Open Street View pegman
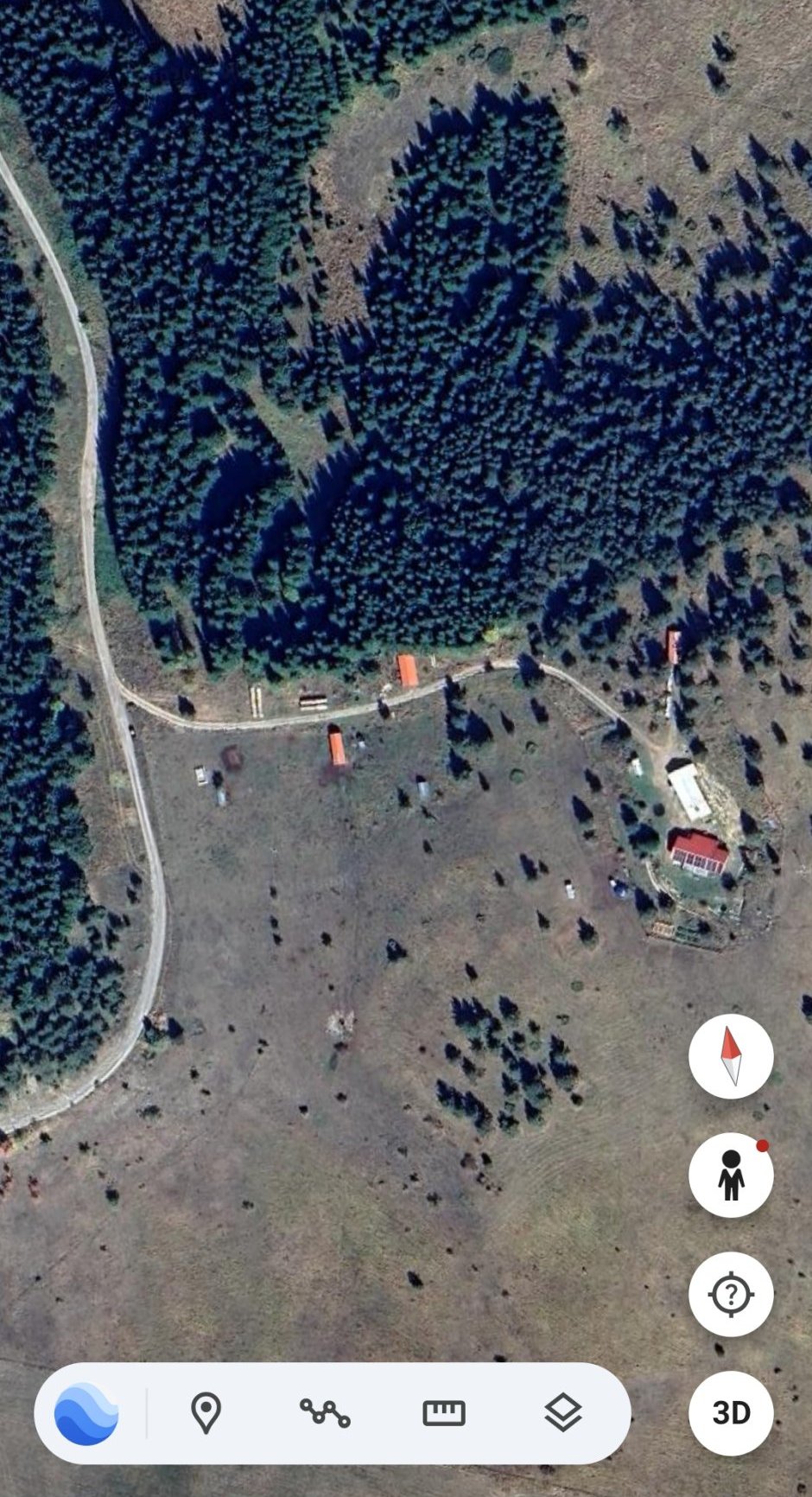This screenshot has width=812, height=1497. click(731, 1175)
